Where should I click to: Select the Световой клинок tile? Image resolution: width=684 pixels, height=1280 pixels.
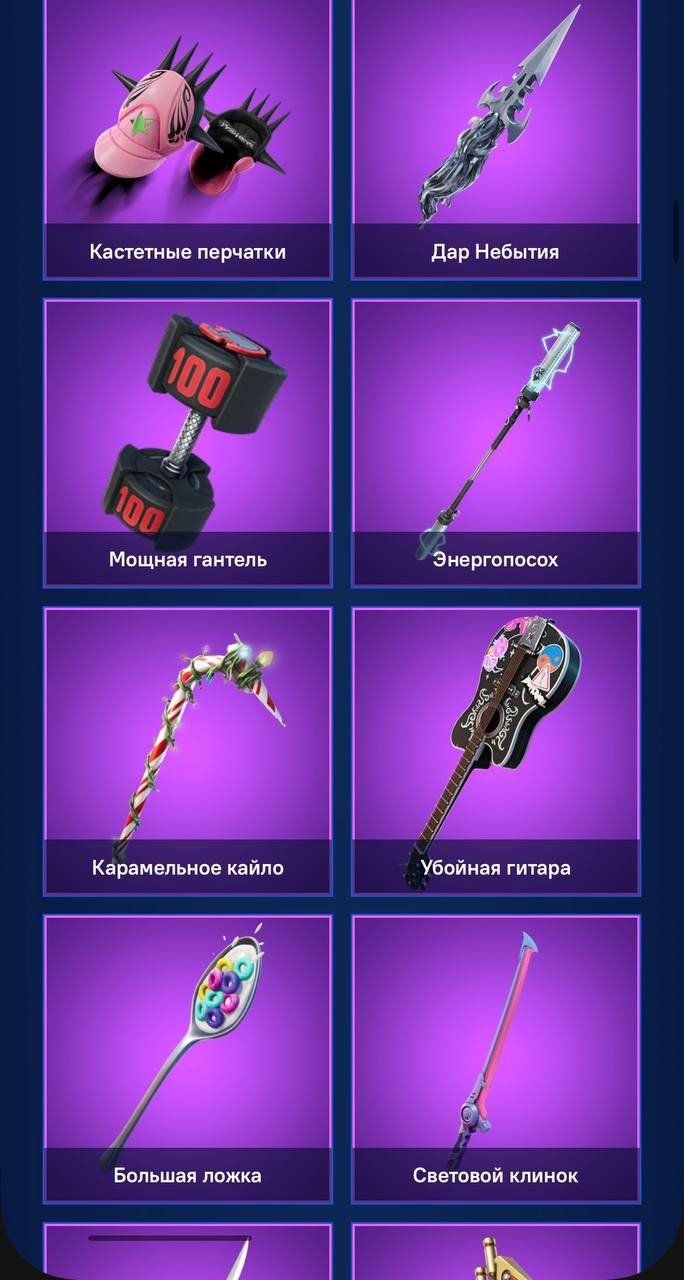[496, 1058]
